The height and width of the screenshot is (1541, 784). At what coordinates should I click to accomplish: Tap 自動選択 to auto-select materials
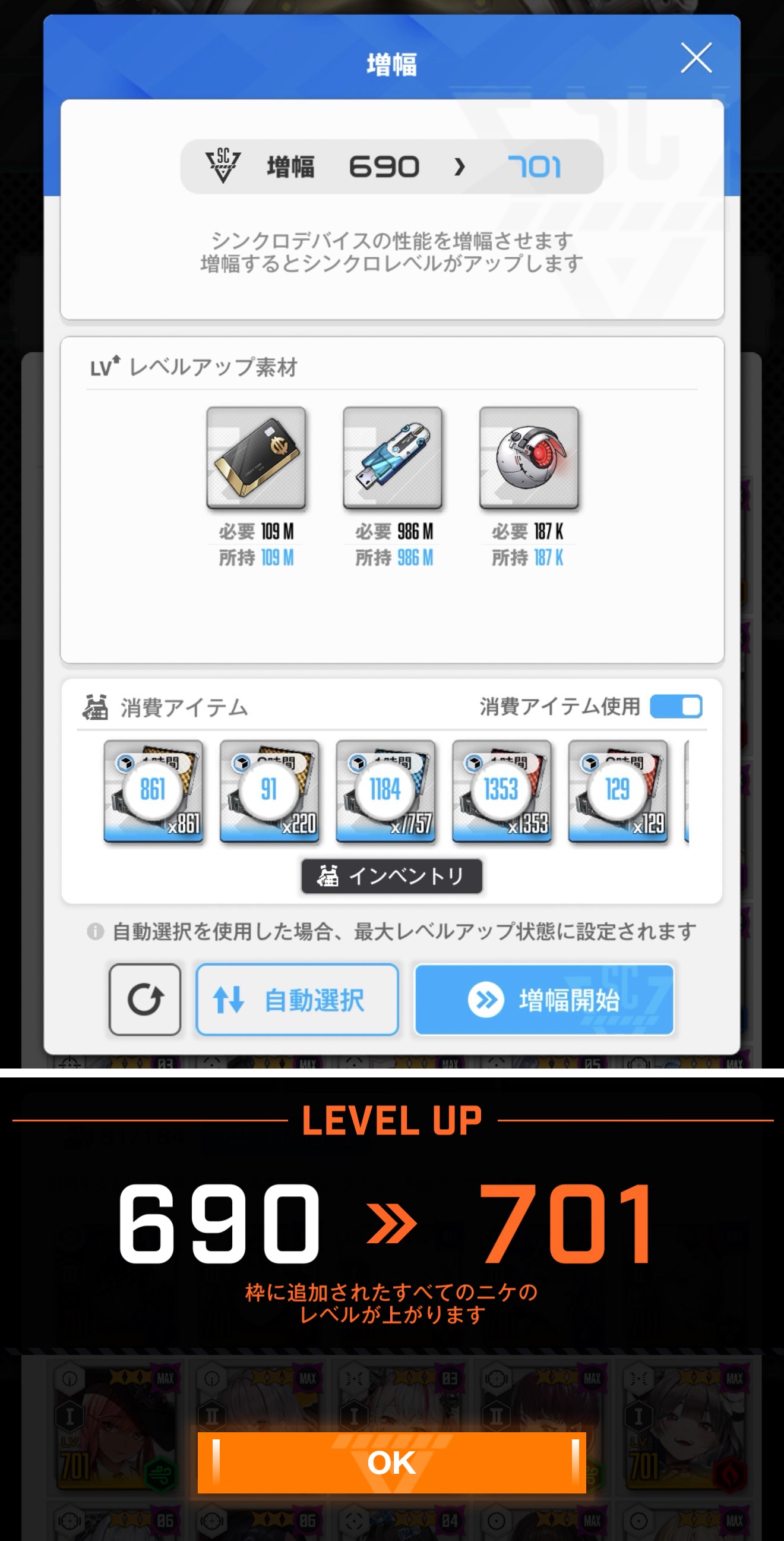(x=297, y=999)
